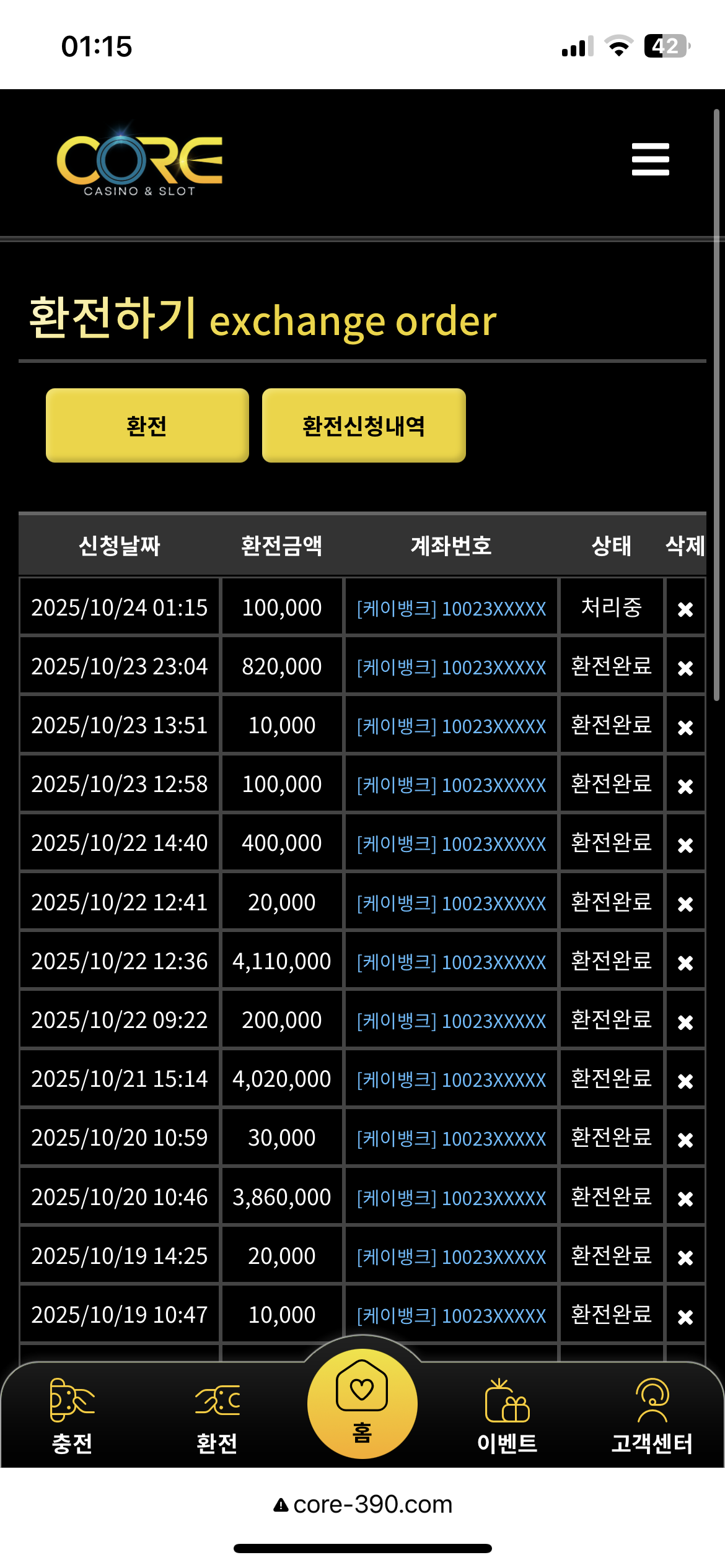
Task: Delete the 4,110,000 exchange entry
Action: pyautogui.click(x=685, y=962)
